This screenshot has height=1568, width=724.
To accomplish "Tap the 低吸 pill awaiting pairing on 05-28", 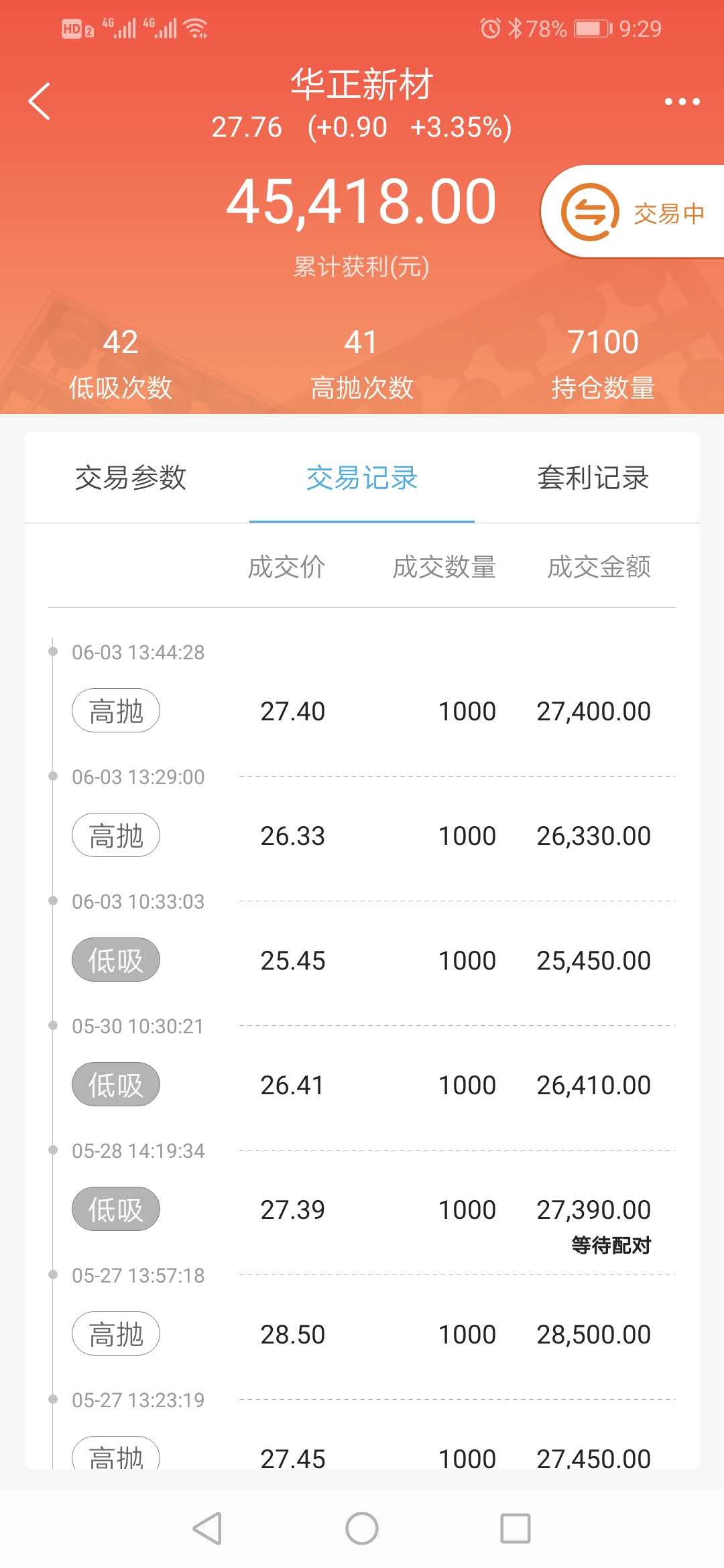I will (115, 1209).
